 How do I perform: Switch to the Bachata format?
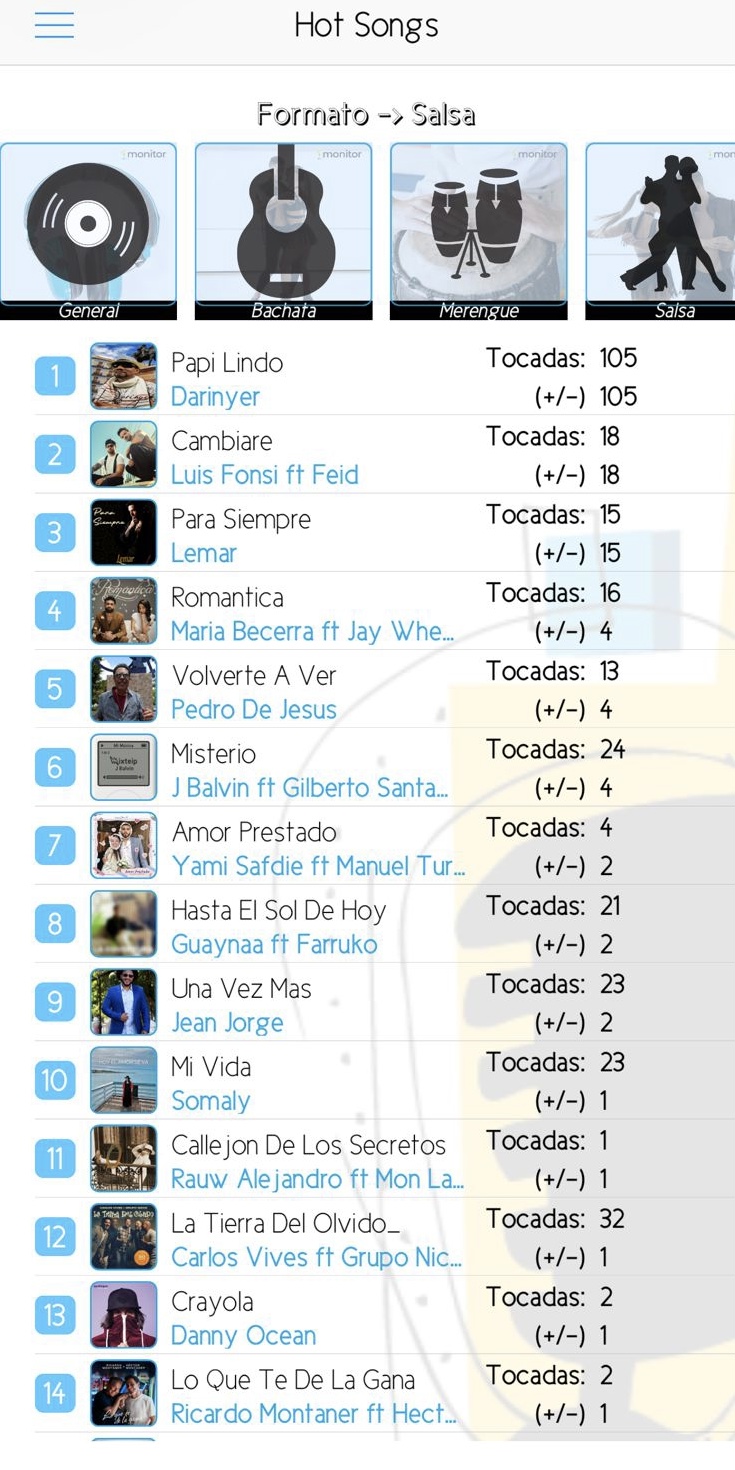283,230
